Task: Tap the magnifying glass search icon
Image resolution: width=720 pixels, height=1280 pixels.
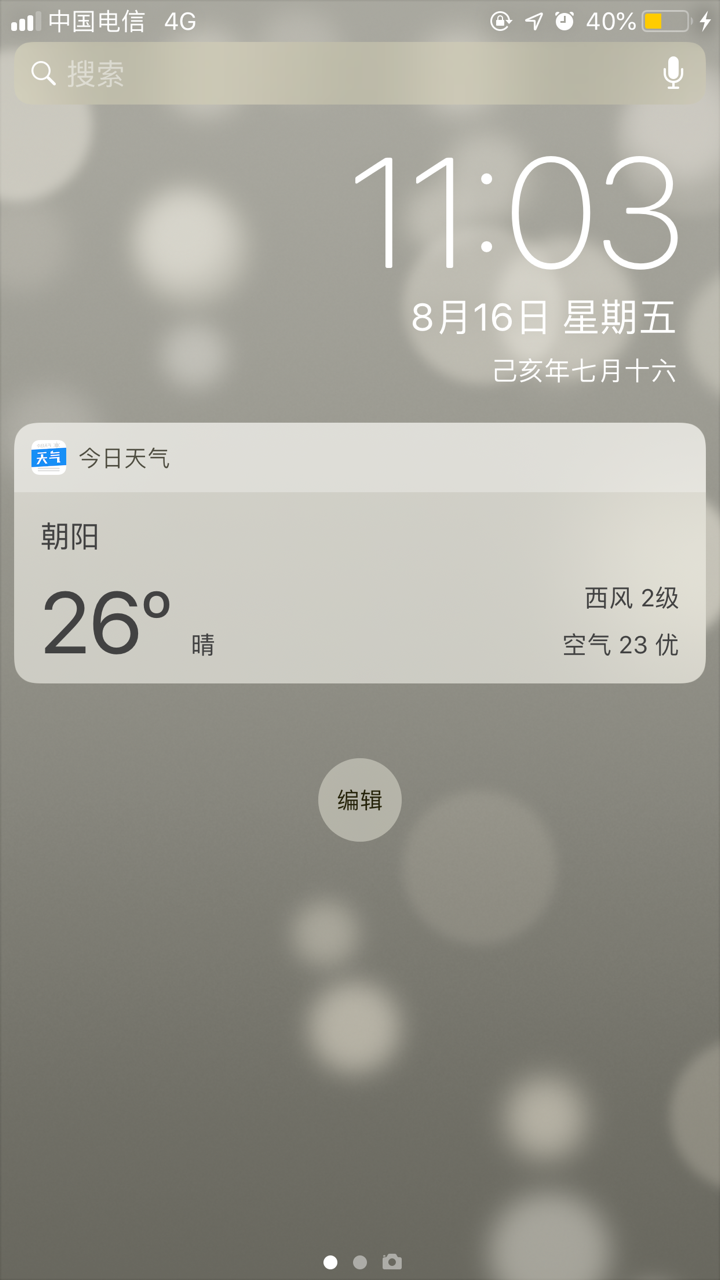Action: [x=42, y=73]
